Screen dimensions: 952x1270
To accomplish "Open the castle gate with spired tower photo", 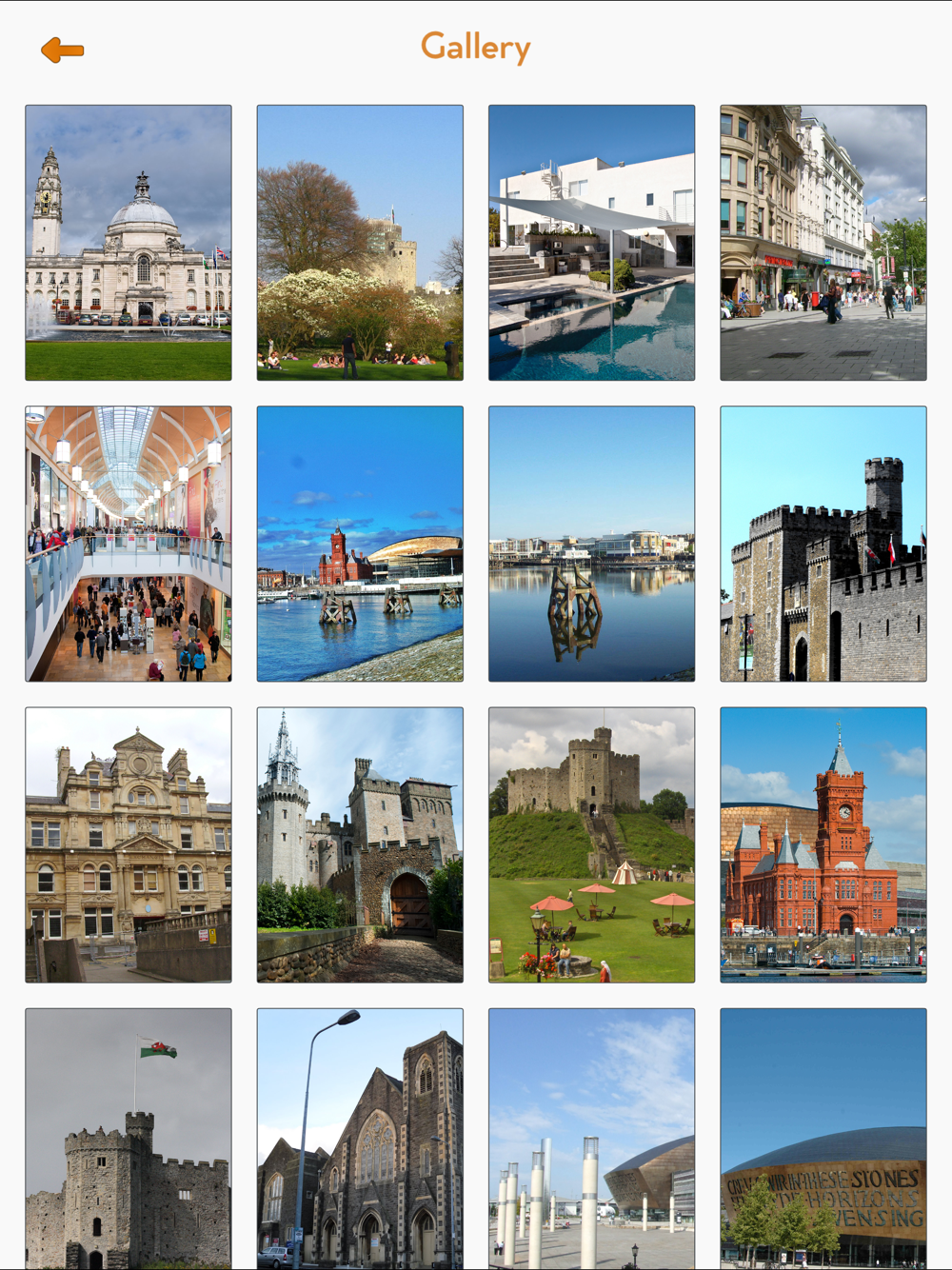I will click(360, 844).
